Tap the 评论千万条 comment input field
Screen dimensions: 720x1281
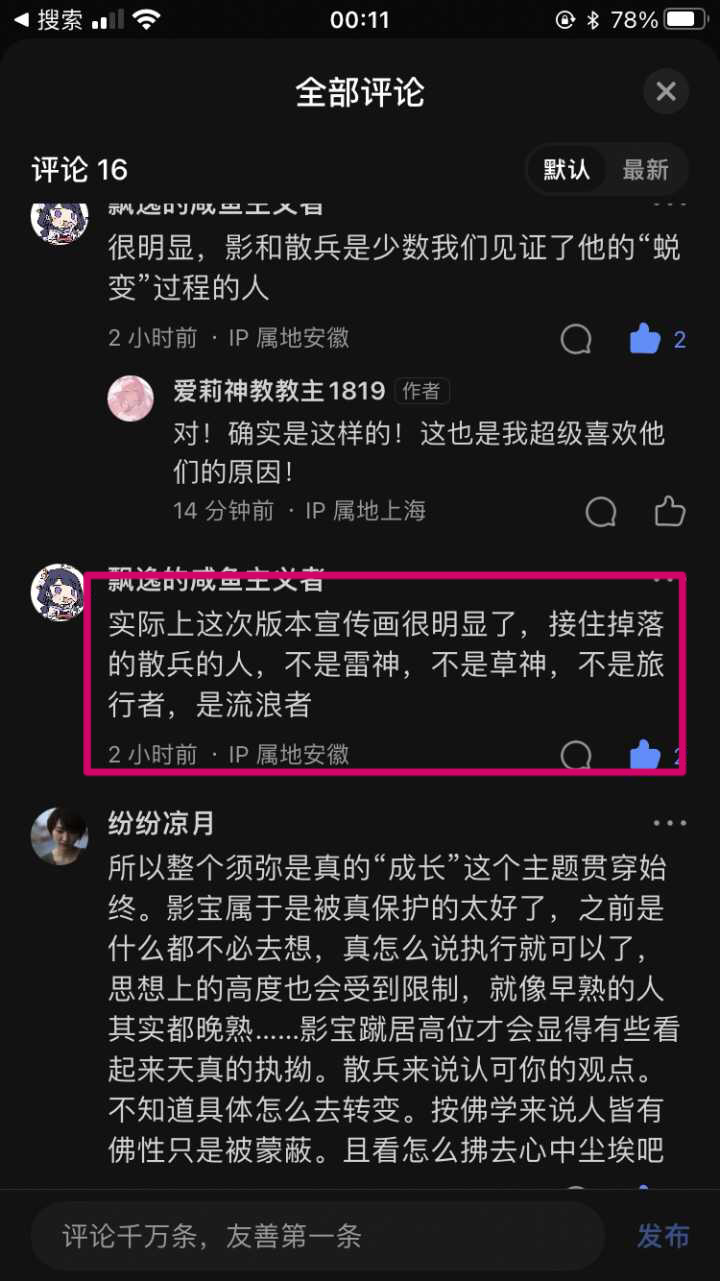pyautogui.click(x=320, y=1236)
